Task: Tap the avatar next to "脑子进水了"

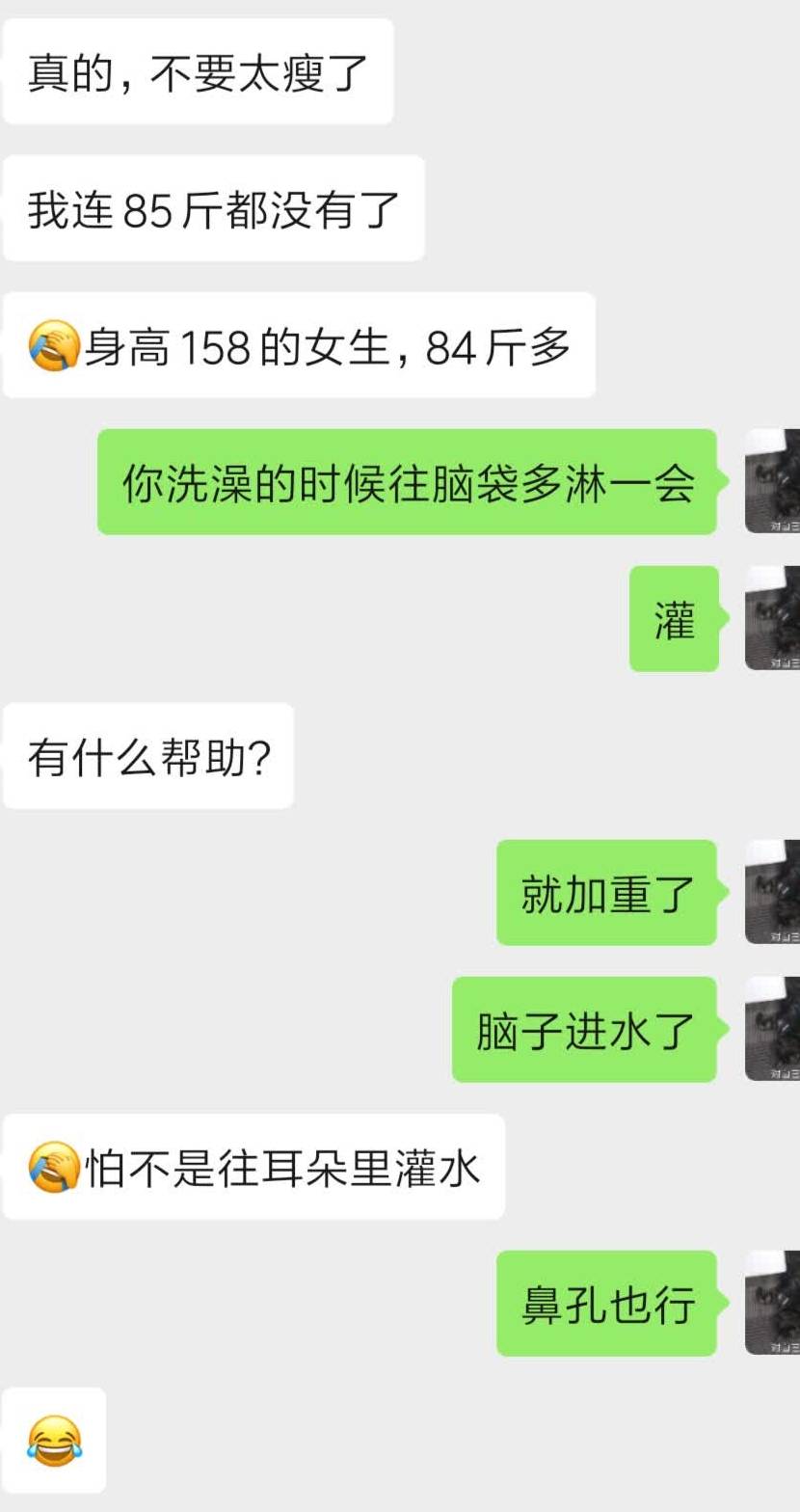Action: point(772,1029)
